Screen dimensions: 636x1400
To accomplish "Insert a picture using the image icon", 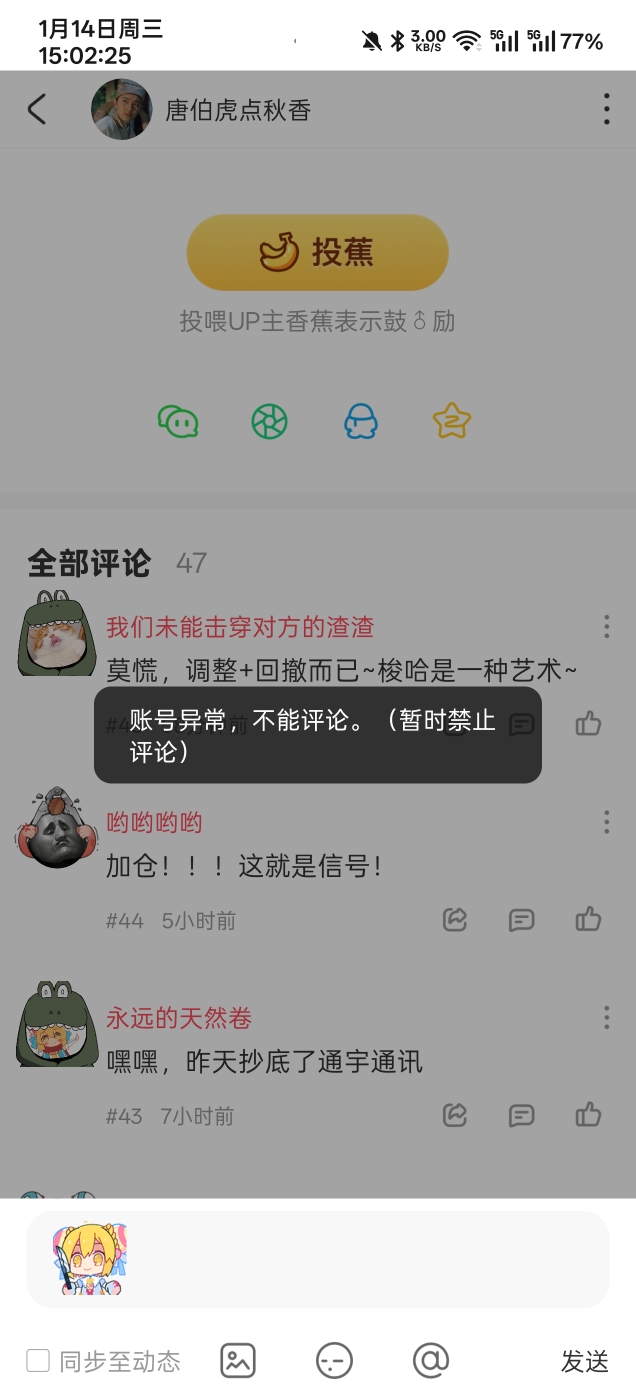I will point(238,1360).
